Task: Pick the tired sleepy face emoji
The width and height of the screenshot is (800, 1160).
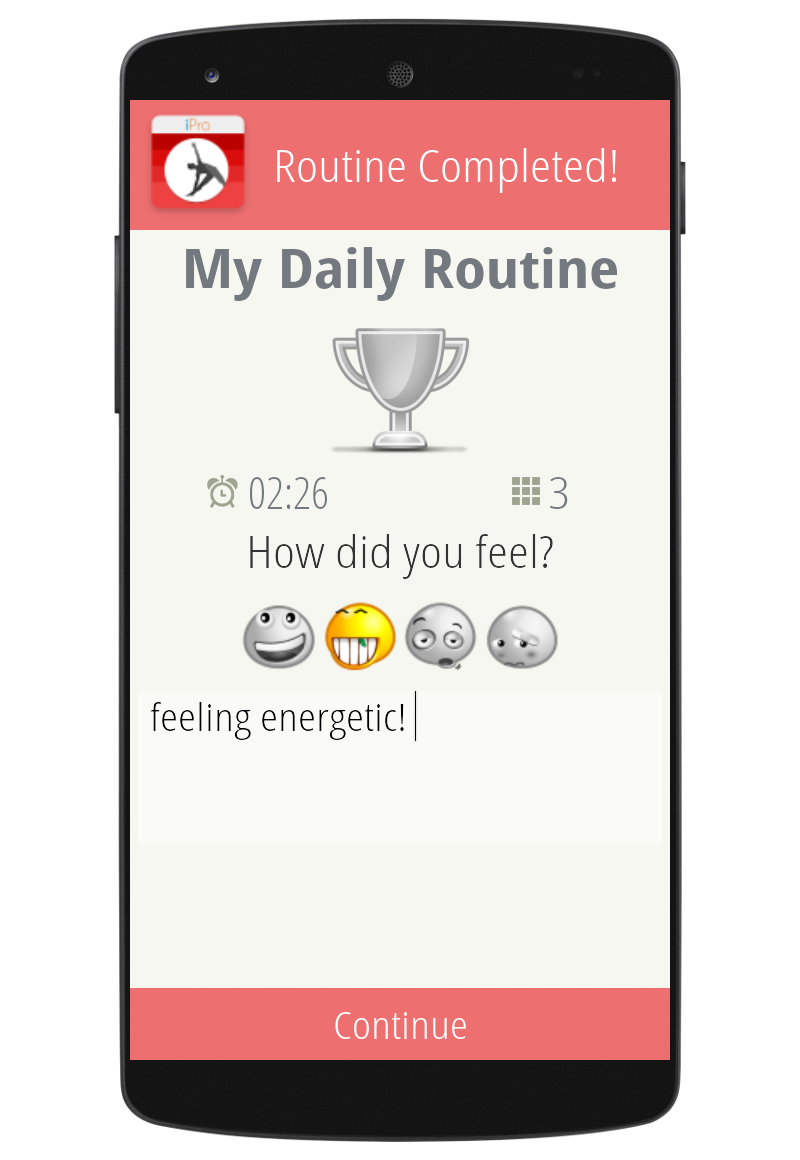Action: (x=440, y=636)
